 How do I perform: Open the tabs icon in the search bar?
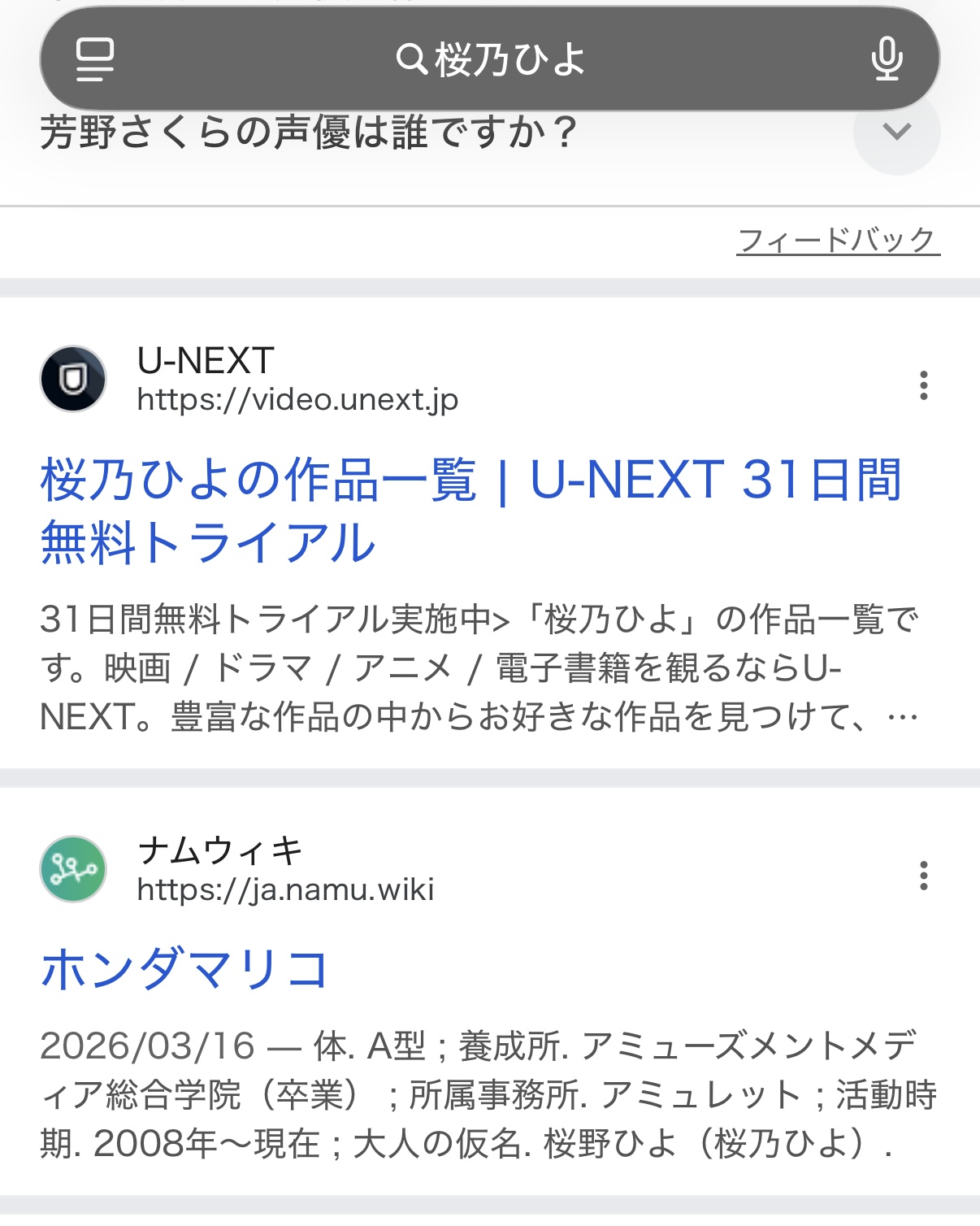click(x=95, y=59)
